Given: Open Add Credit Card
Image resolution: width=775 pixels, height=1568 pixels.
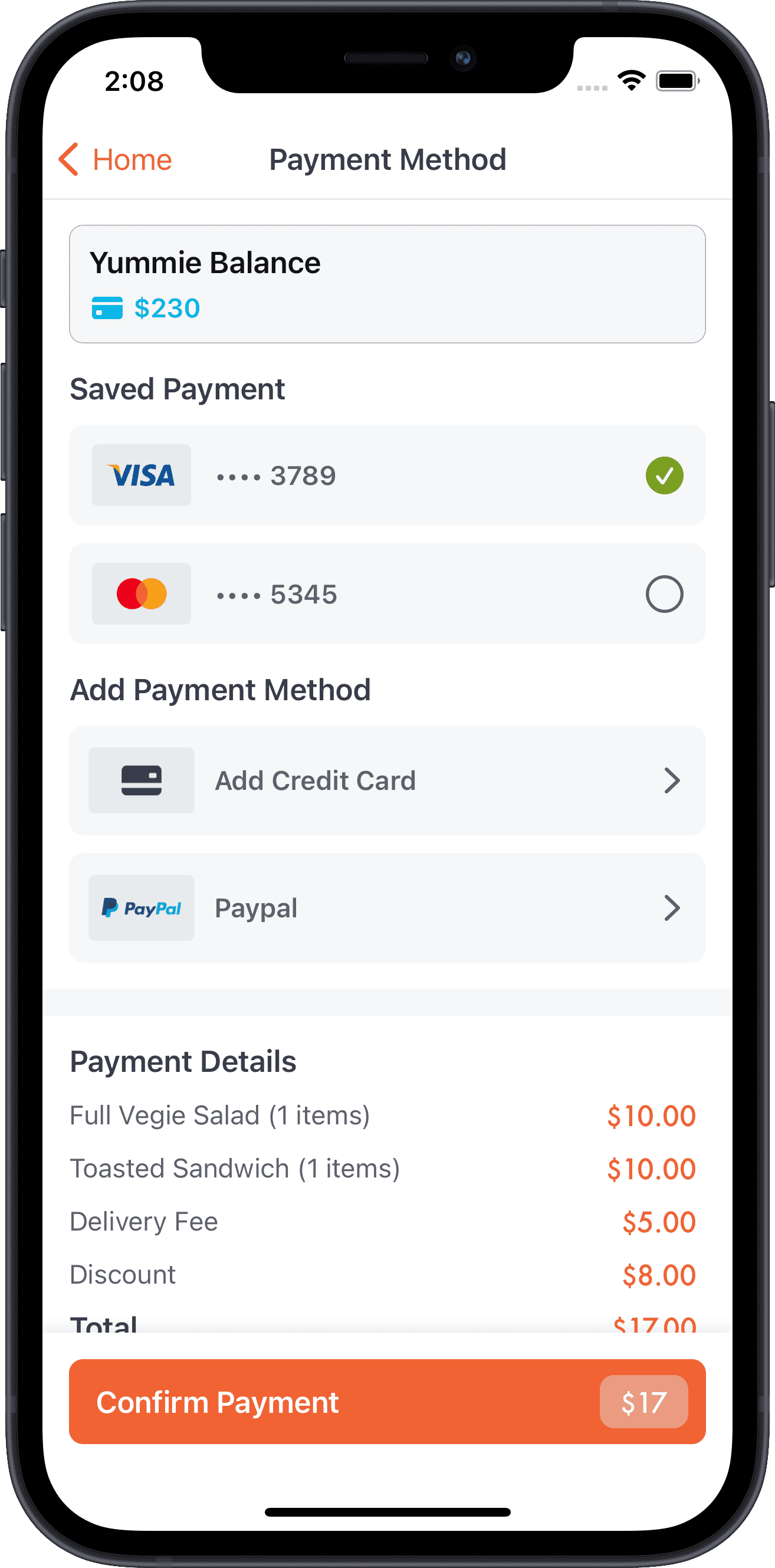Looking at the screenshot, I should click(x=387, y=780).
